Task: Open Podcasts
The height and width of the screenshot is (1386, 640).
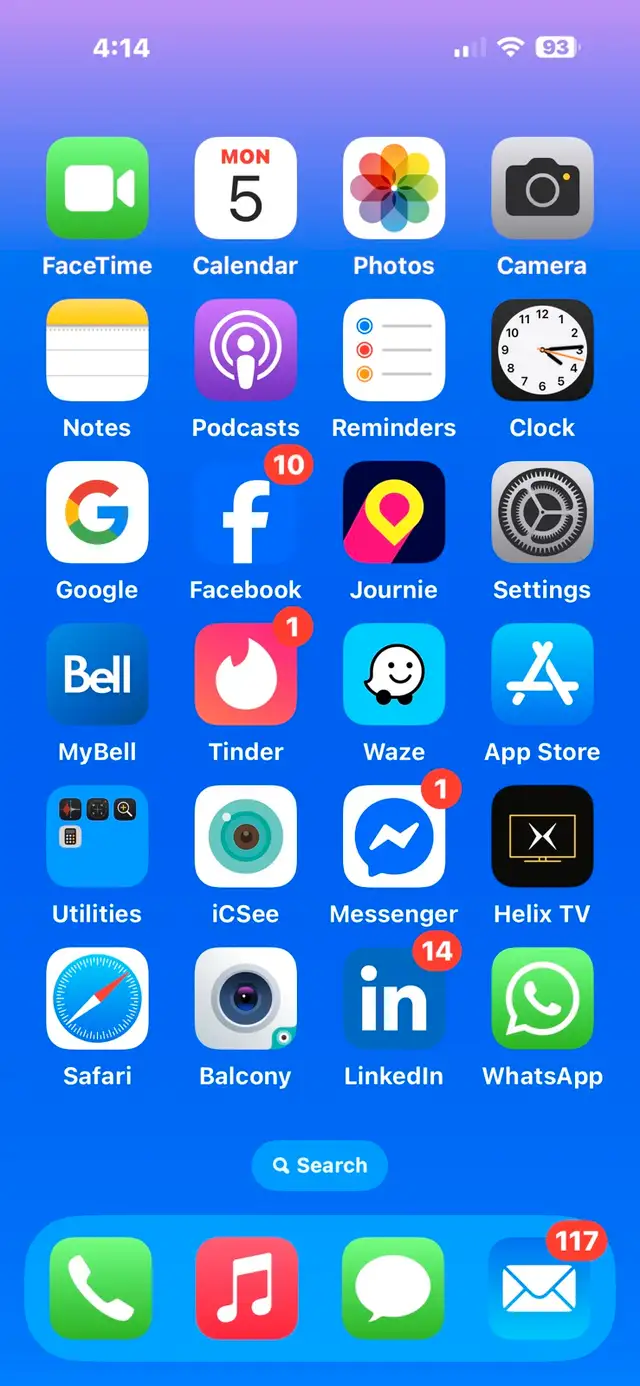Action: pyautogui.click(x=245, y=350)
